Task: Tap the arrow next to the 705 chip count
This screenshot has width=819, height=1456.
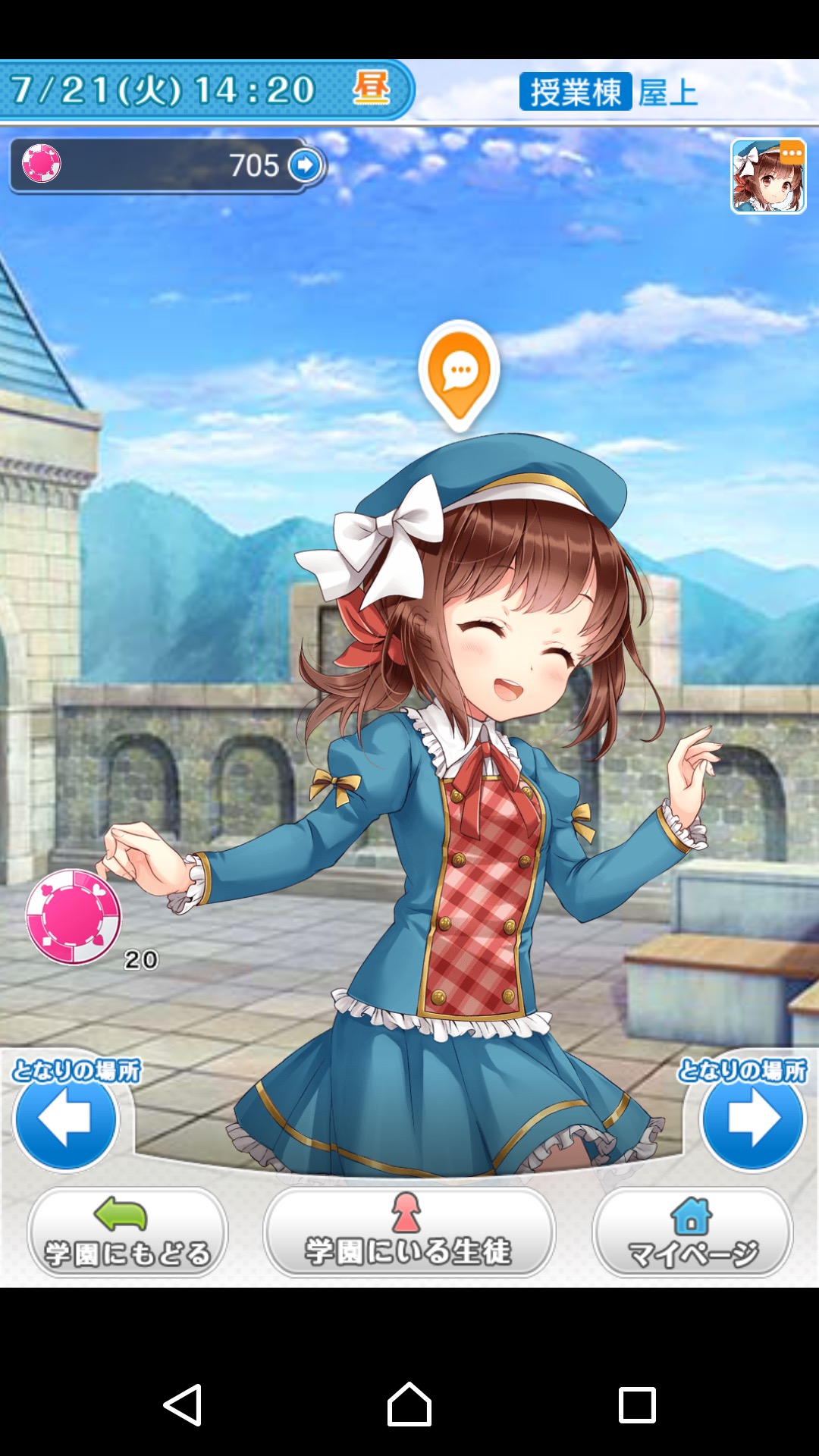Action: [306, 165]
